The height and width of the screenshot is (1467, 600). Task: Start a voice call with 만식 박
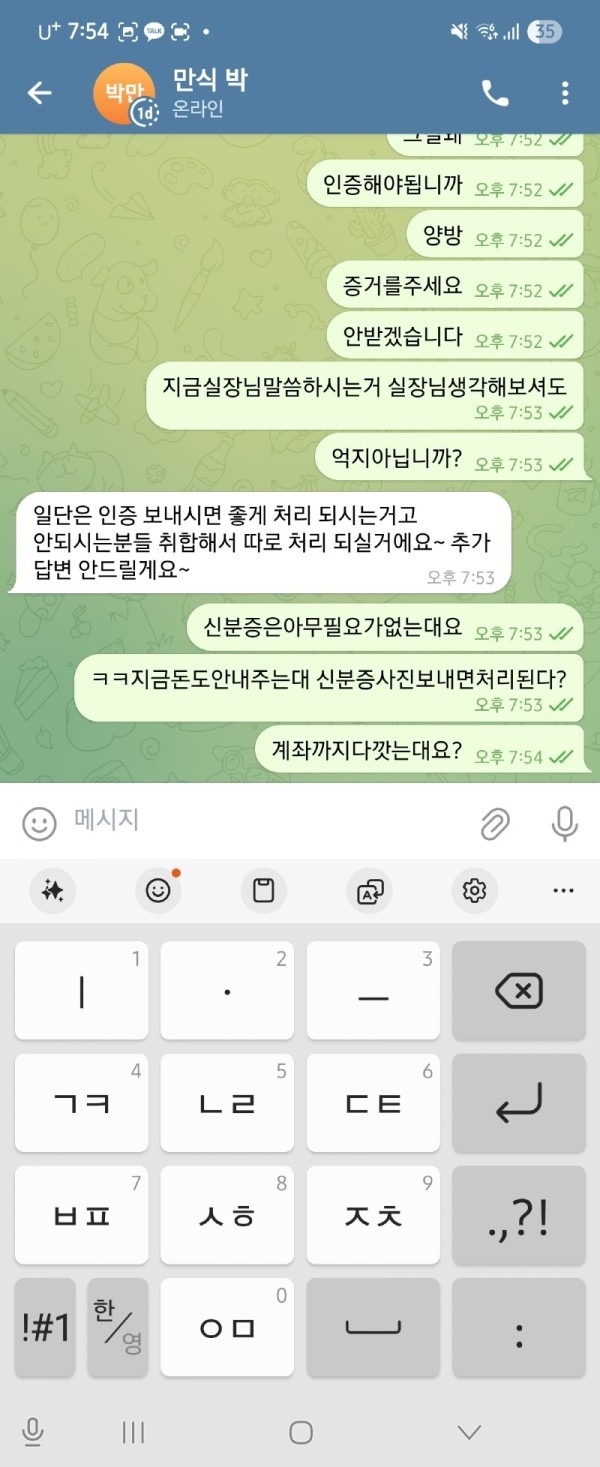(x=495, y=93)
